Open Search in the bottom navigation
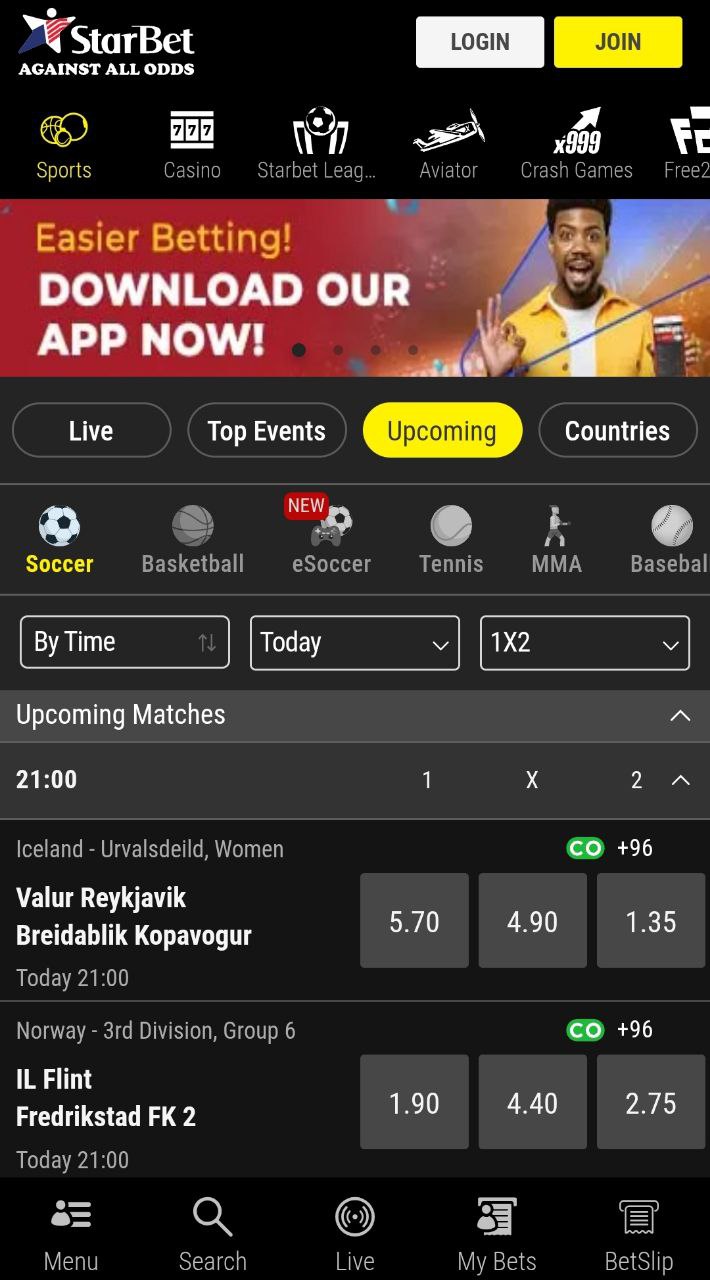This screenshot has width=710, height=1280. coord(213,1234)
